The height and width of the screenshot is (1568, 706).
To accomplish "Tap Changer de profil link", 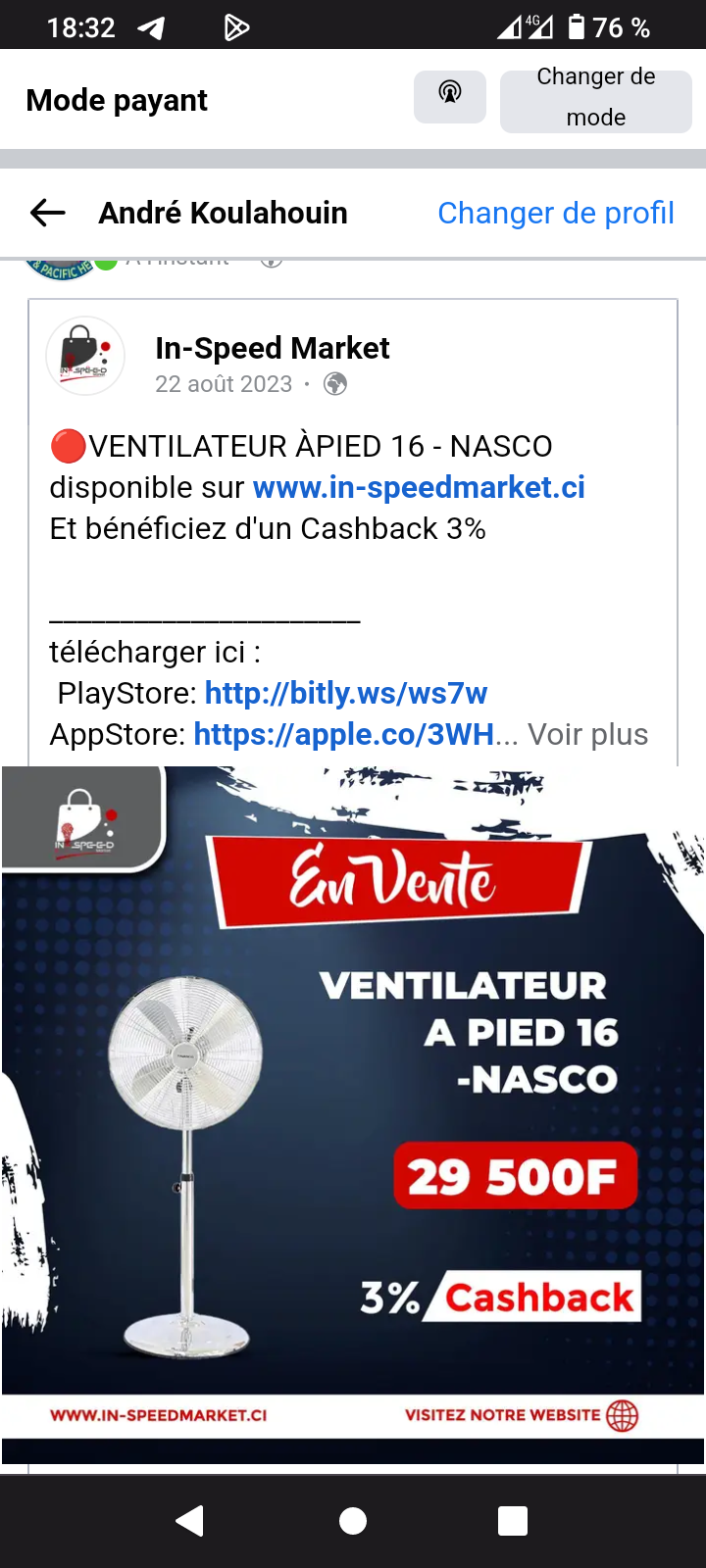I will point(555,213).
